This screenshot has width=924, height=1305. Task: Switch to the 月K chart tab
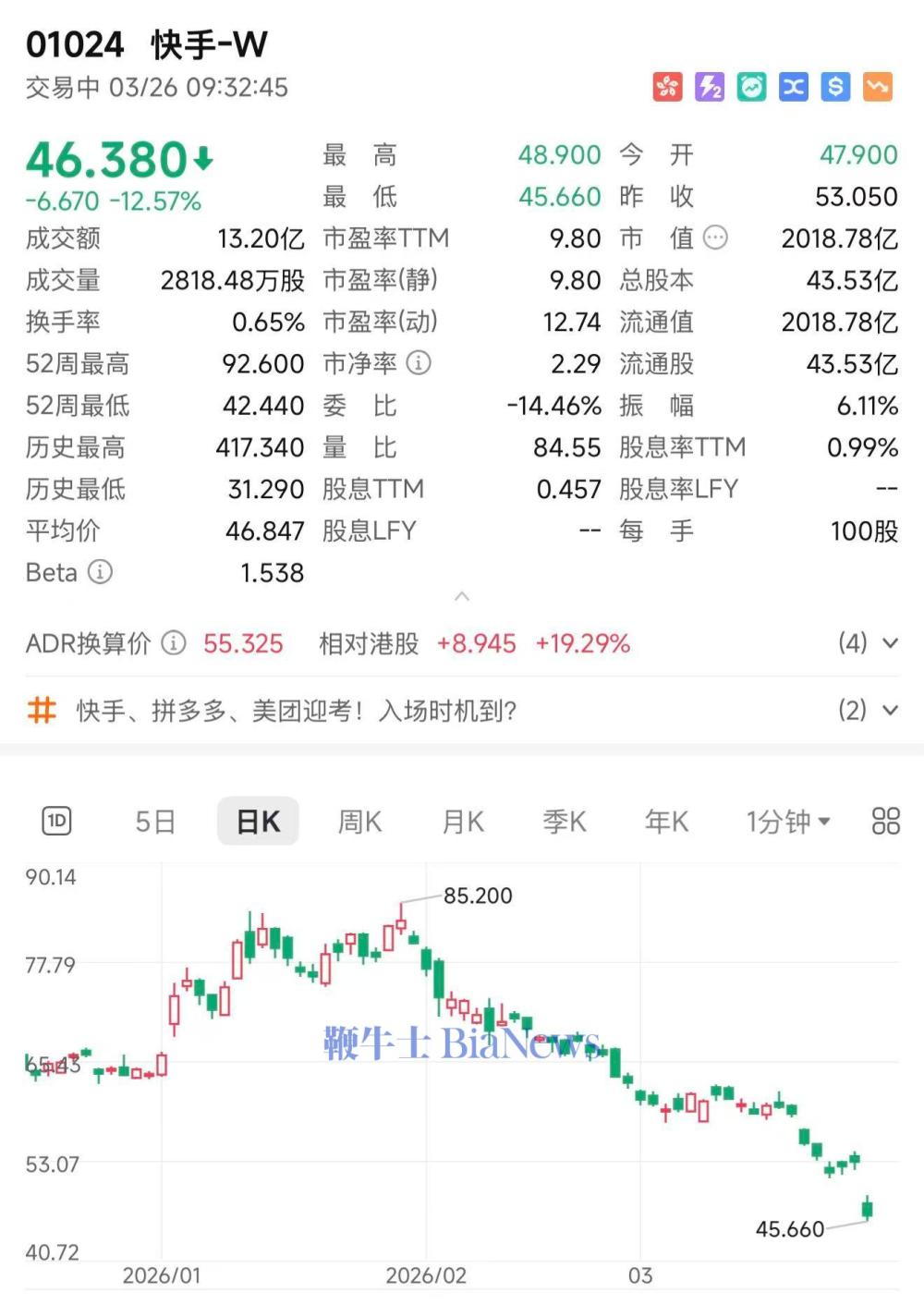click(x=461, y=821)
